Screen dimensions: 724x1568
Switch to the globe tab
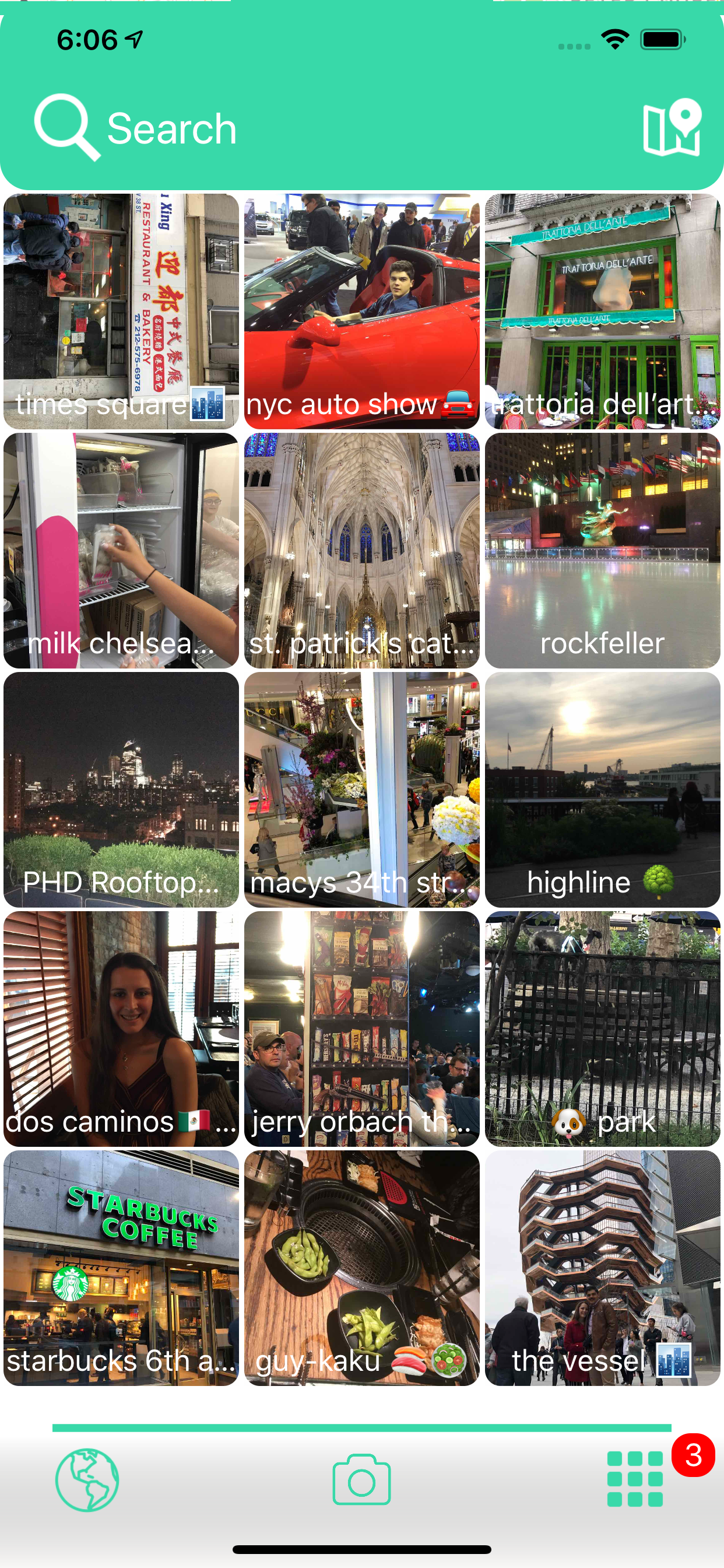pos(87,1479)
